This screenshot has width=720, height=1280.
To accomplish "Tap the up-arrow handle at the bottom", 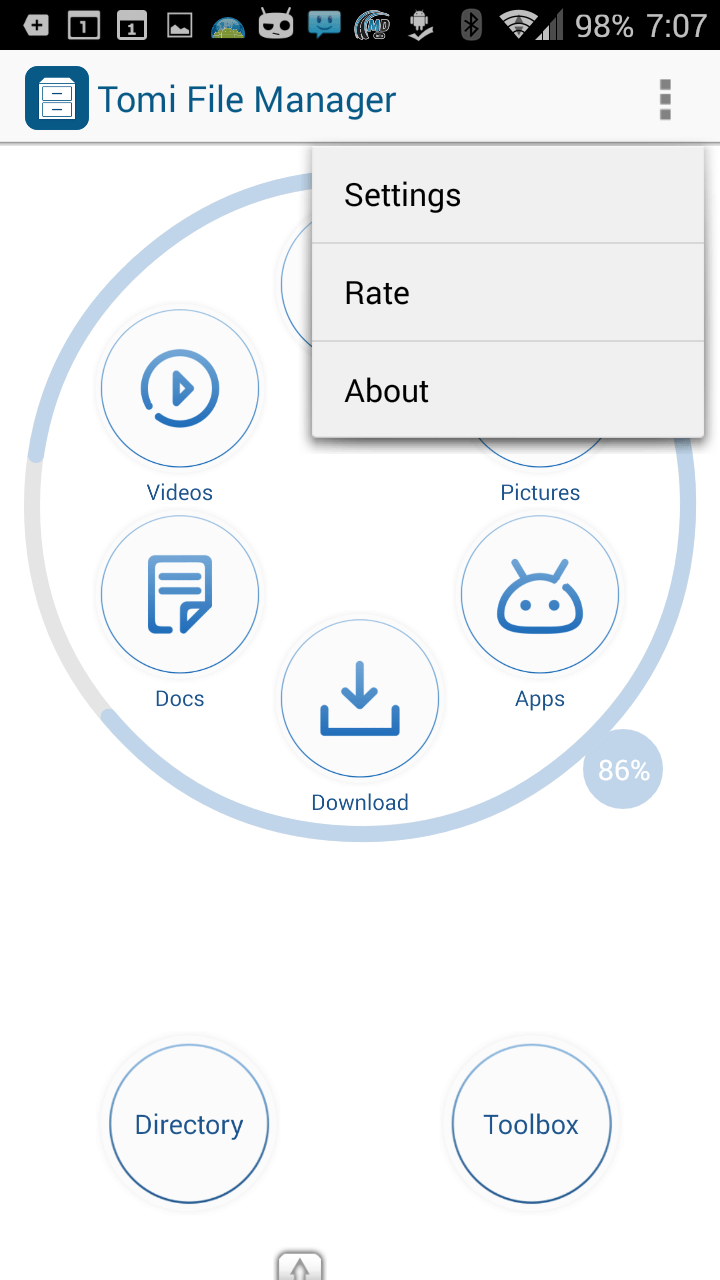I will pos(300,1265).
